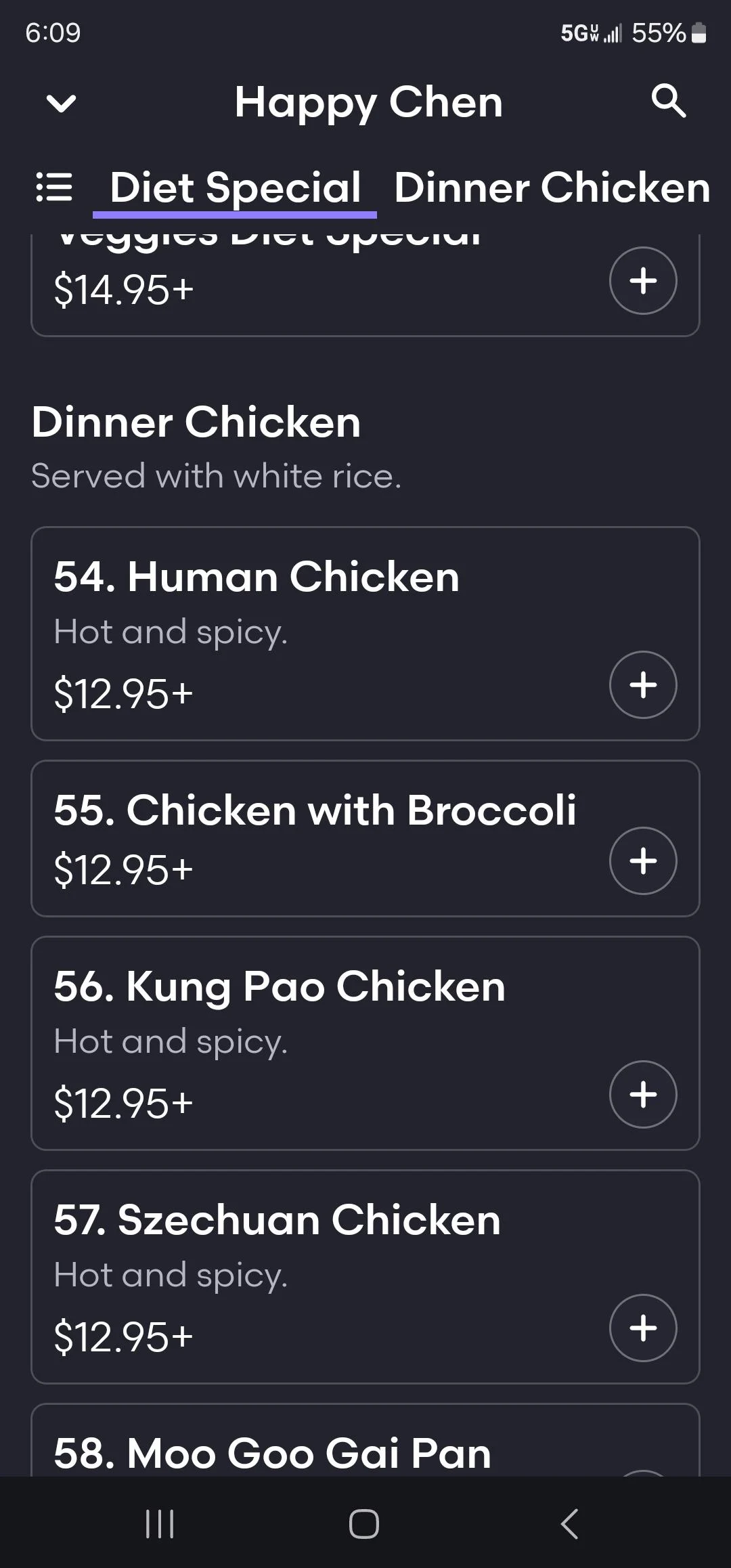731x1568 pixels.
Task: Add 56. Kung Pao Chicken using plus icon
Action: coord(643,1094)
